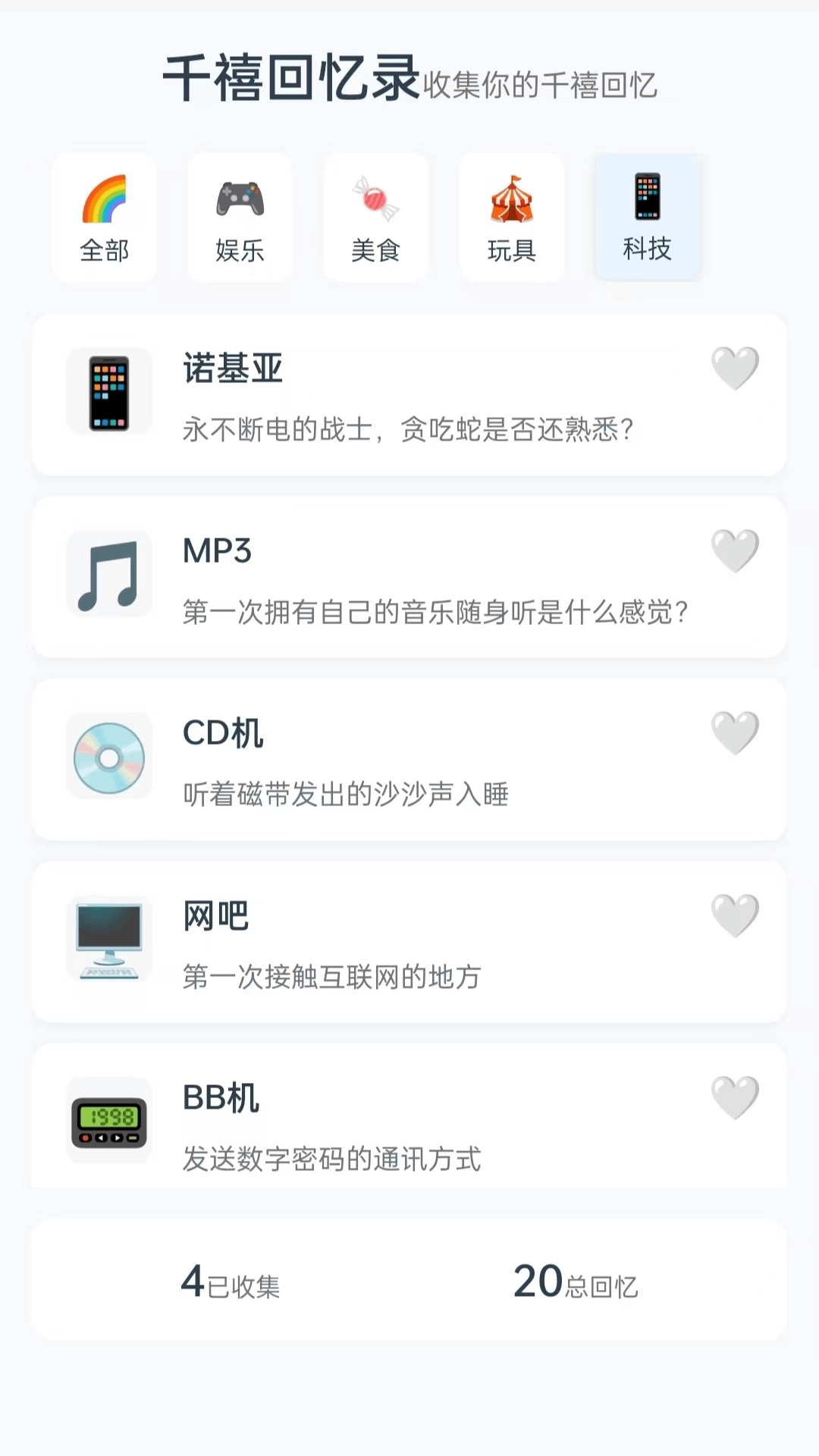Favorite the 网吧 memory

[735, 915]
